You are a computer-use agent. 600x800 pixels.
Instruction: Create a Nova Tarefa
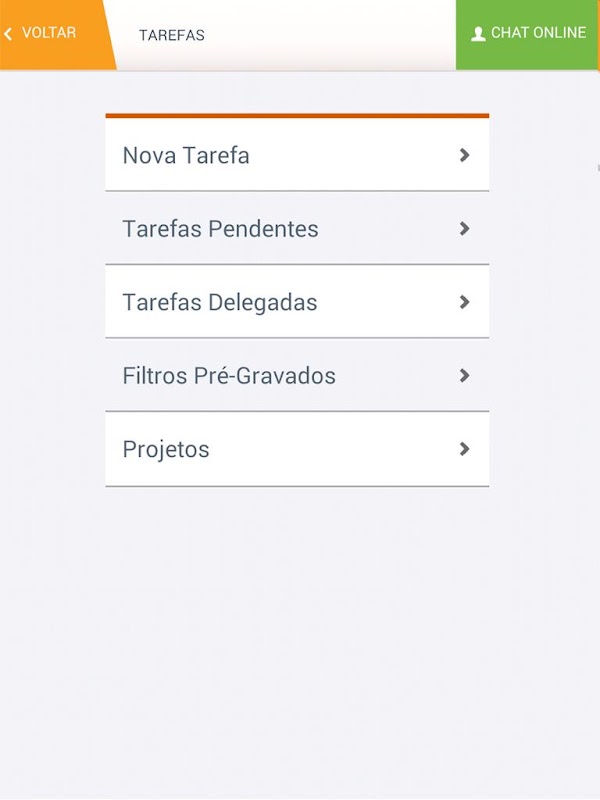pos(297,155)
